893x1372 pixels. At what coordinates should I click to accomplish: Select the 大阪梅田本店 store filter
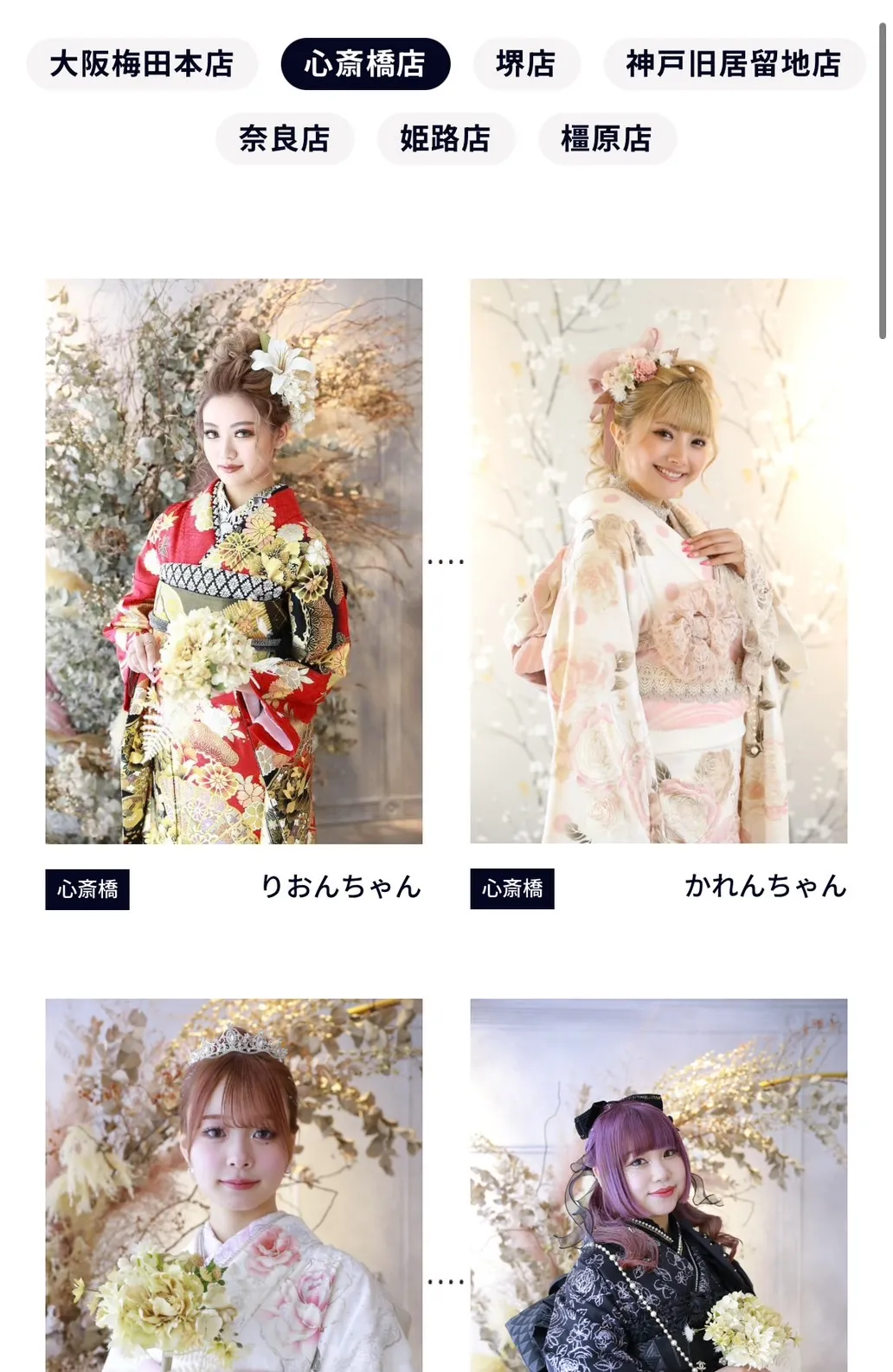[x=142, y=64]
